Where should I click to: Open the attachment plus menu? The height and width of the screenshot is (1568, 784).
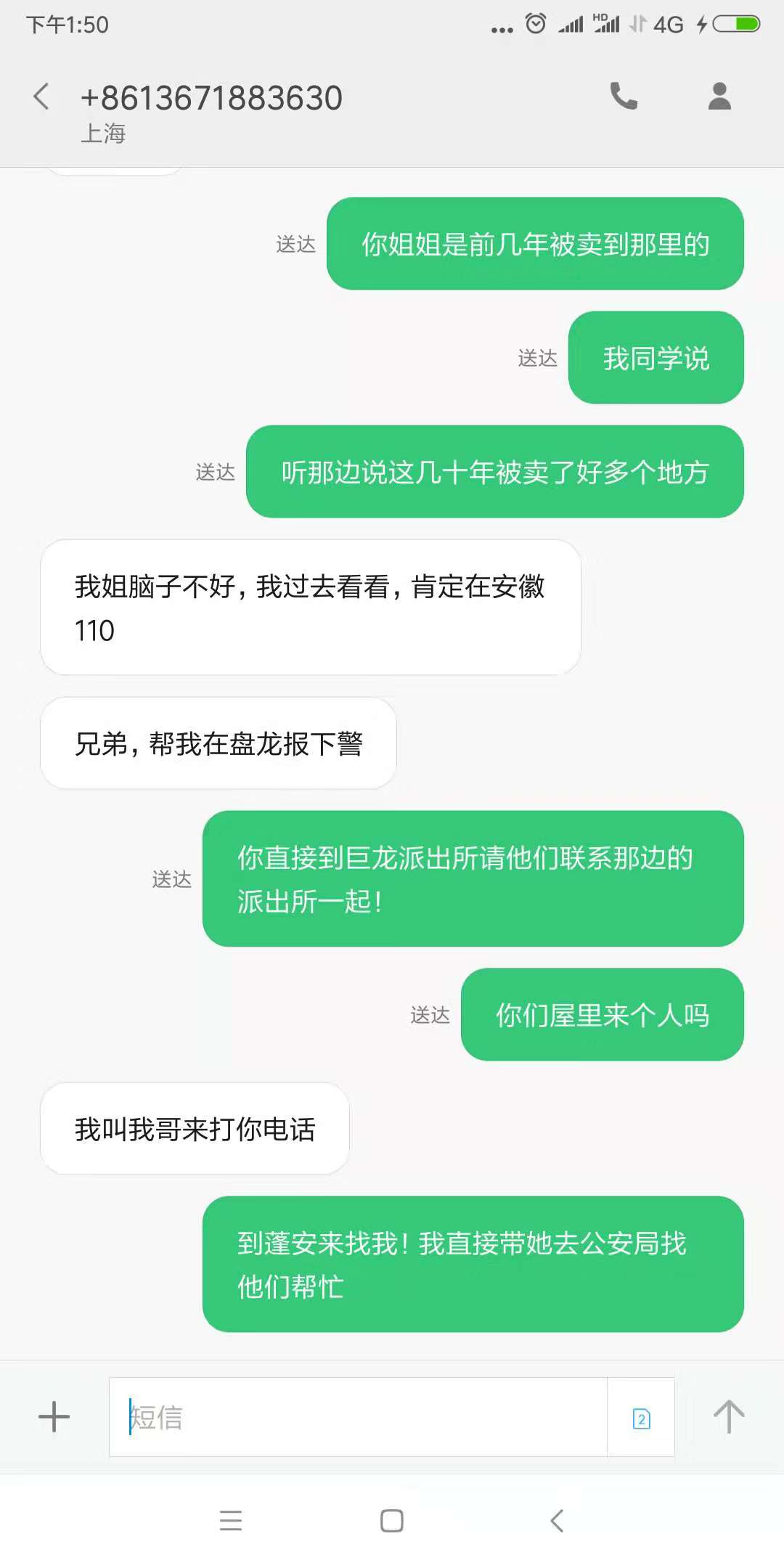point(54,1417)
